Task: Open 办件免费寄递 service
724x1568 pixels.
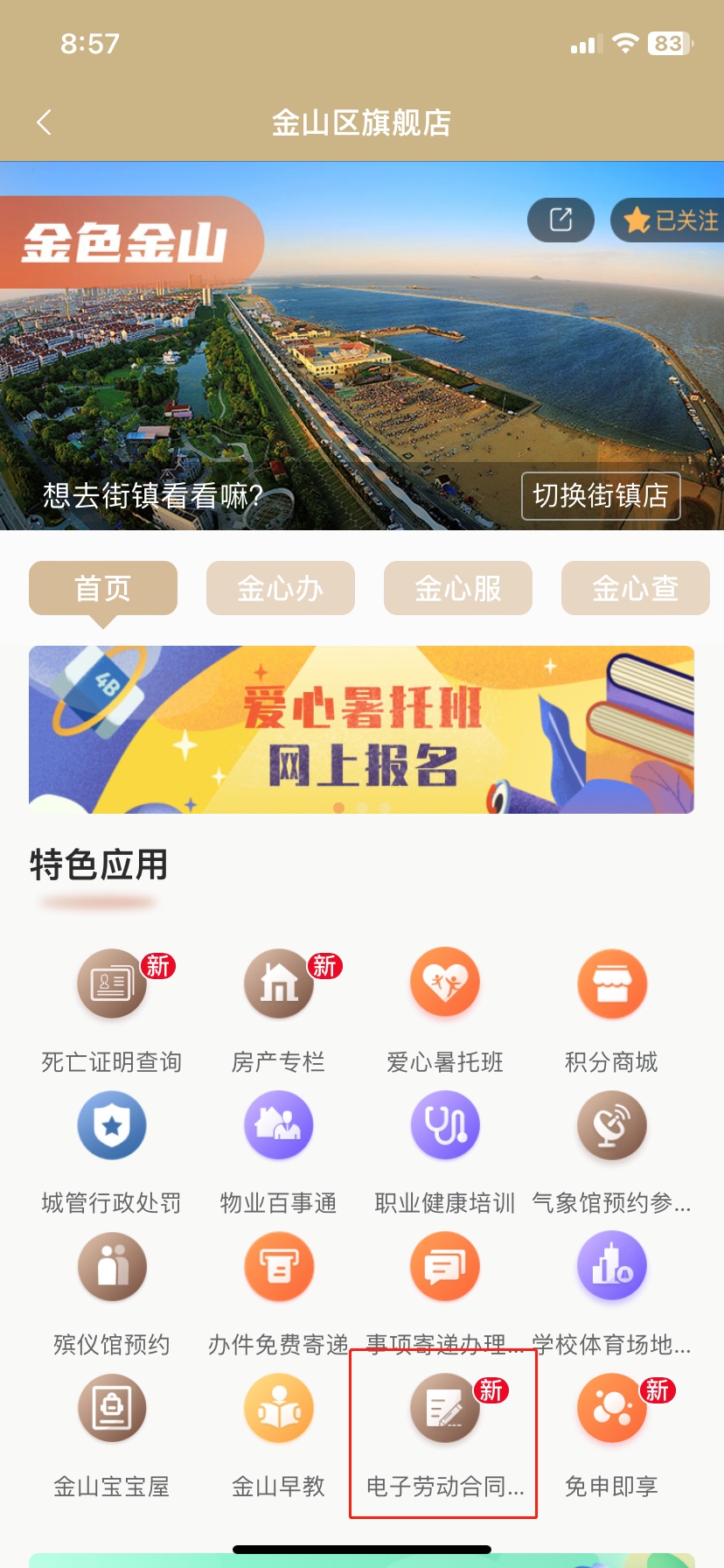Action: [279, 1268]
